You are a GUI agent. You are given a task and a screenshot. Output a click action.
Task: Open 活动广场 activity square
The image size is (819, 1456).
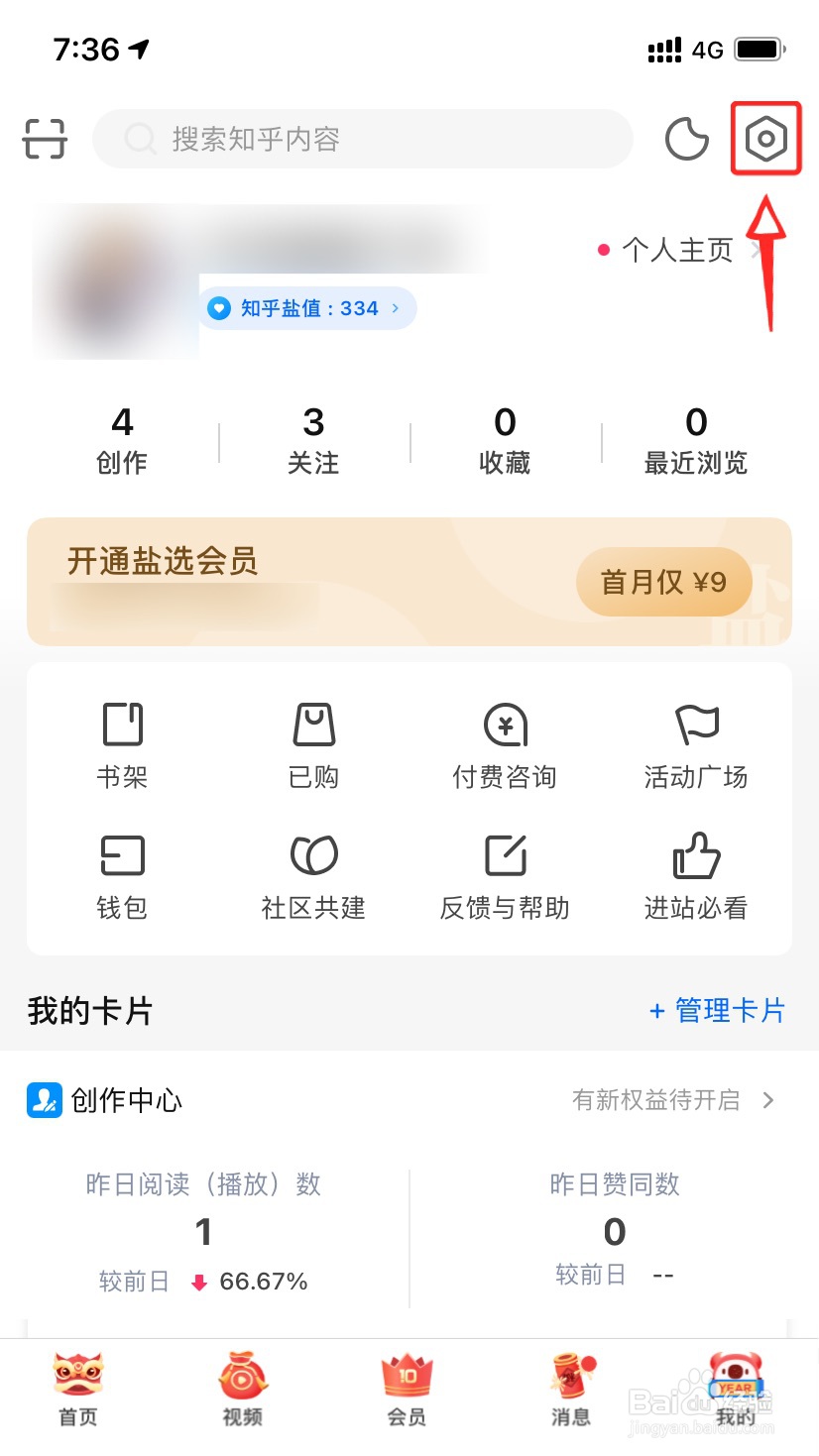tap(696, 745)
